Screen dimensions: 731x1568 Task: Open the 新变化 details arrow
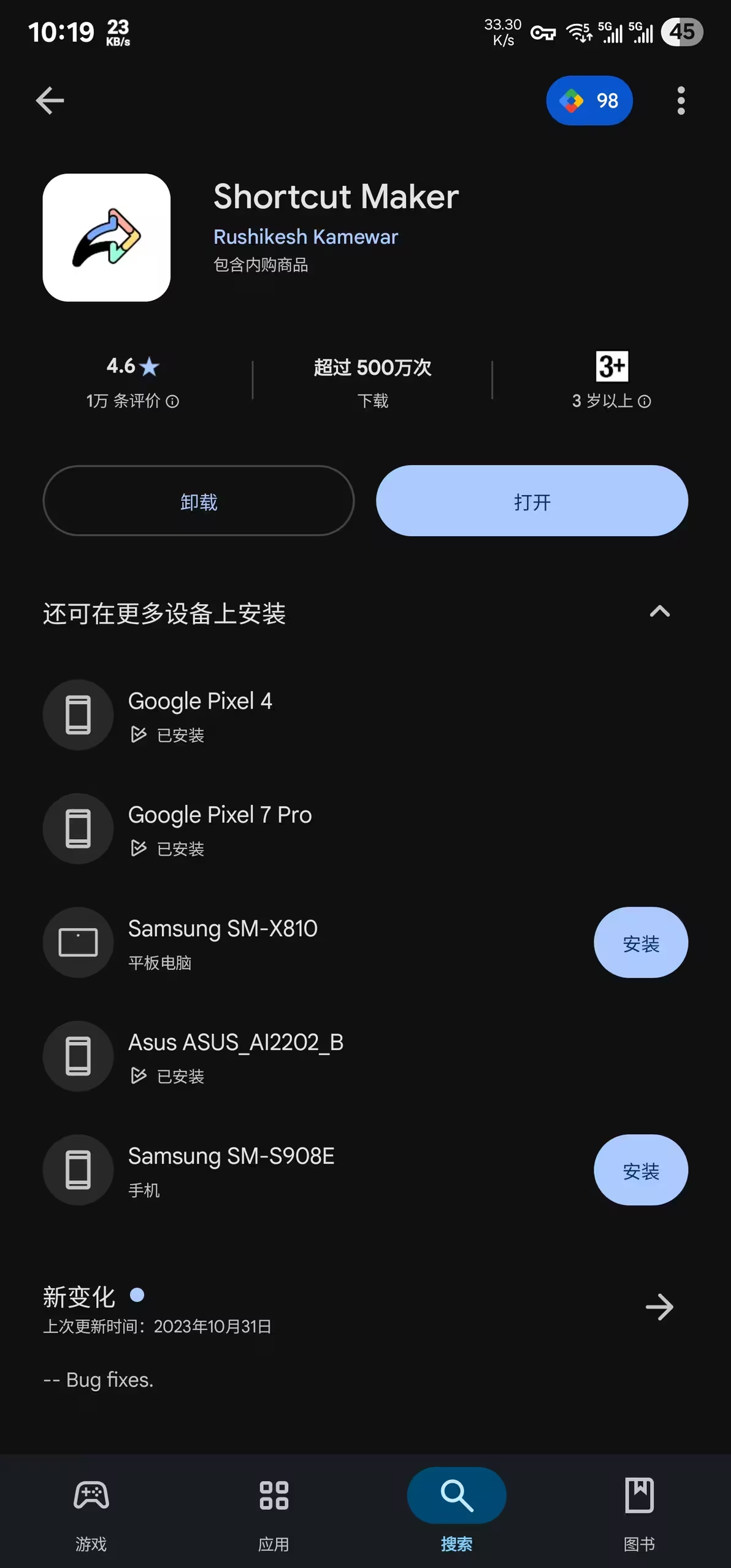pos(660,1307)
